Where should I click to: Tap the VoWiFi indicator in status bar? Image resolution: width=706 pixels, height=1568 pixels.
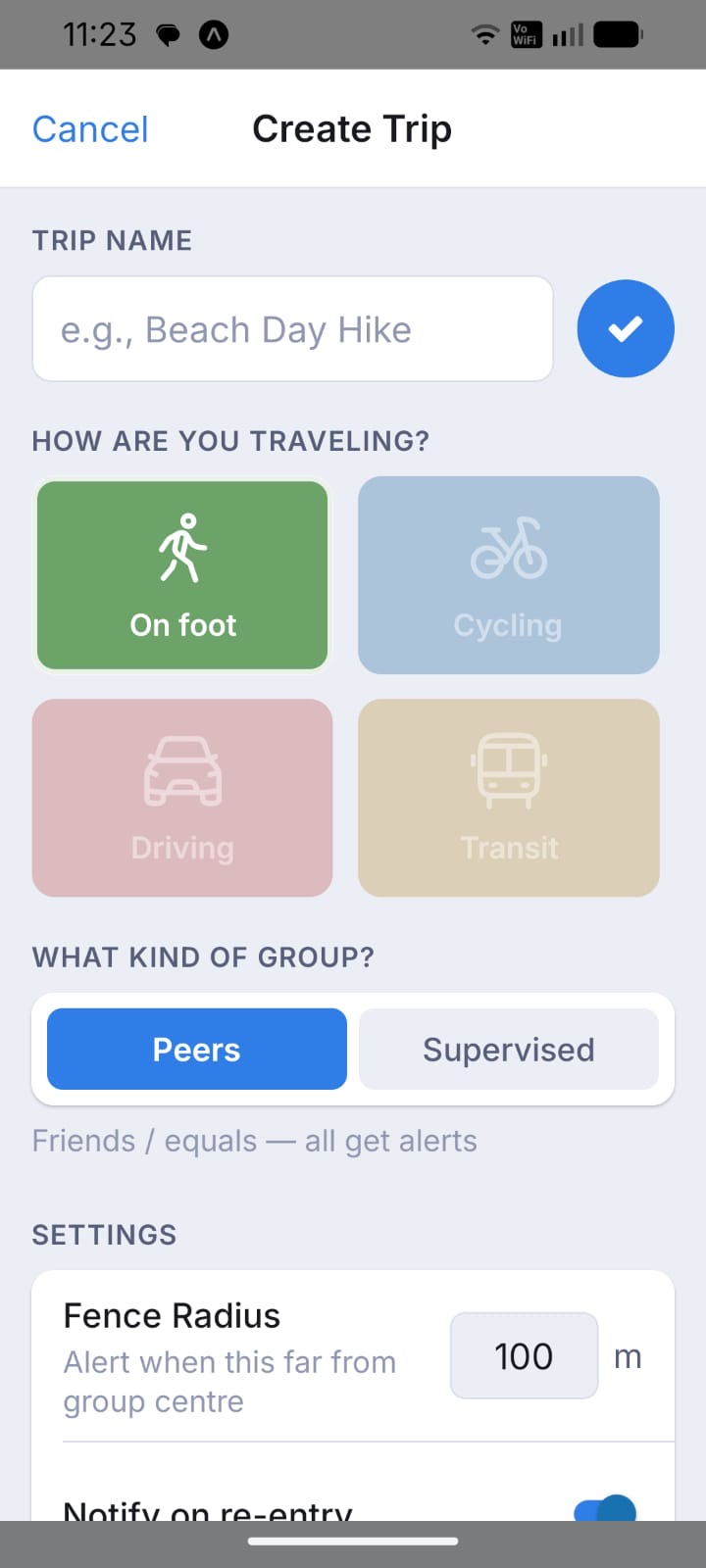click(x=527, y=33)
